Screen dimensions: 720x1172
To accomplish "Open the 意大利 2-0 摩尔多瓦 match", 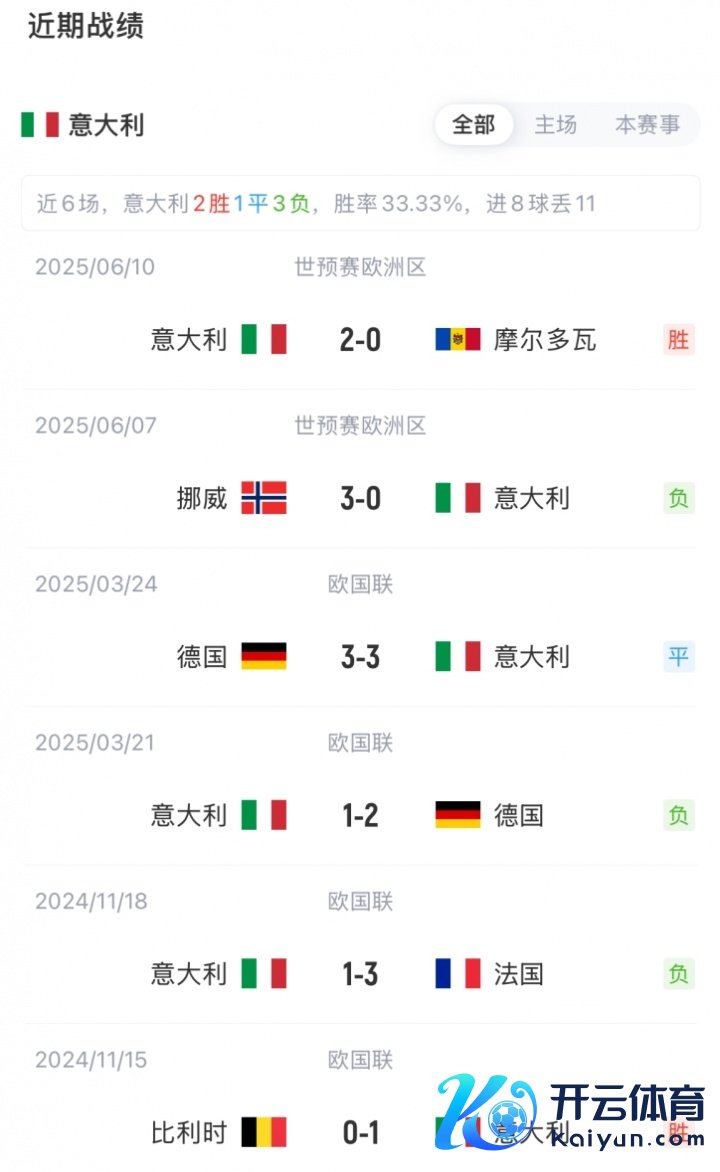I will pyautogui.click(x=360, y=340).
